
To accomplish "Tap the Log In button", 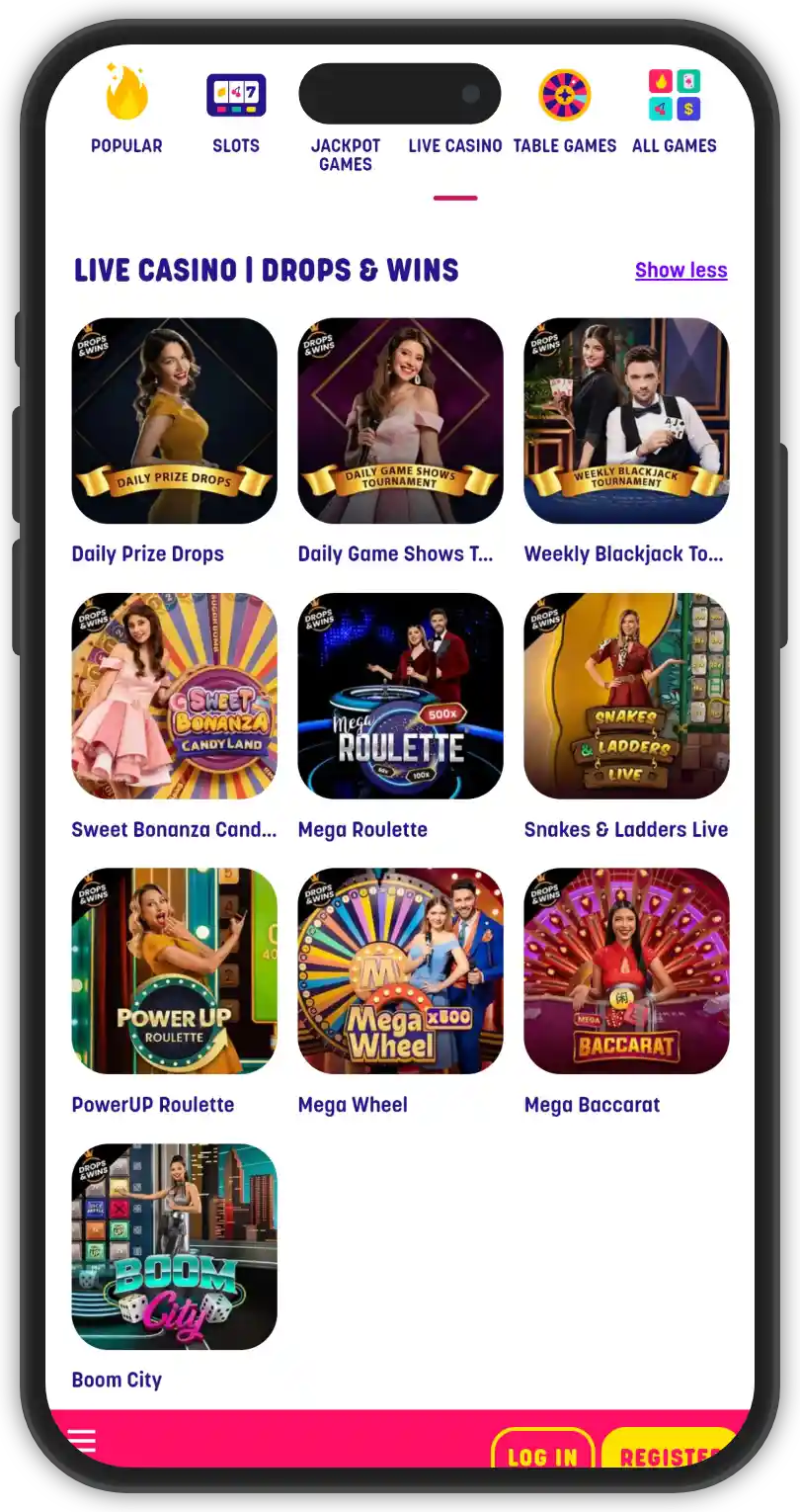I will pyautogui.click(x=542, y=1454).
